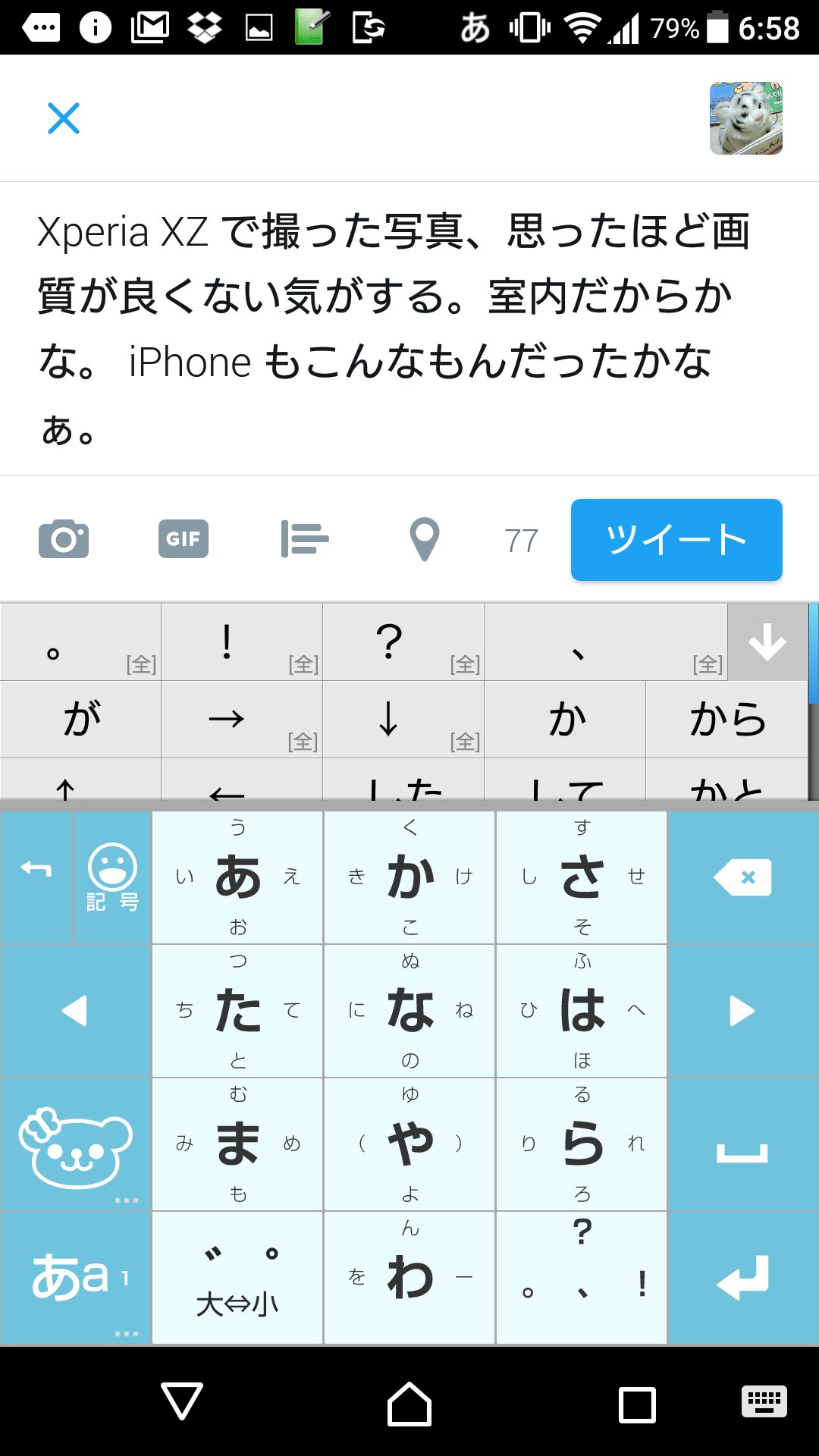
Task: Add a poll to the tweet
Action: tap(305, 539)
